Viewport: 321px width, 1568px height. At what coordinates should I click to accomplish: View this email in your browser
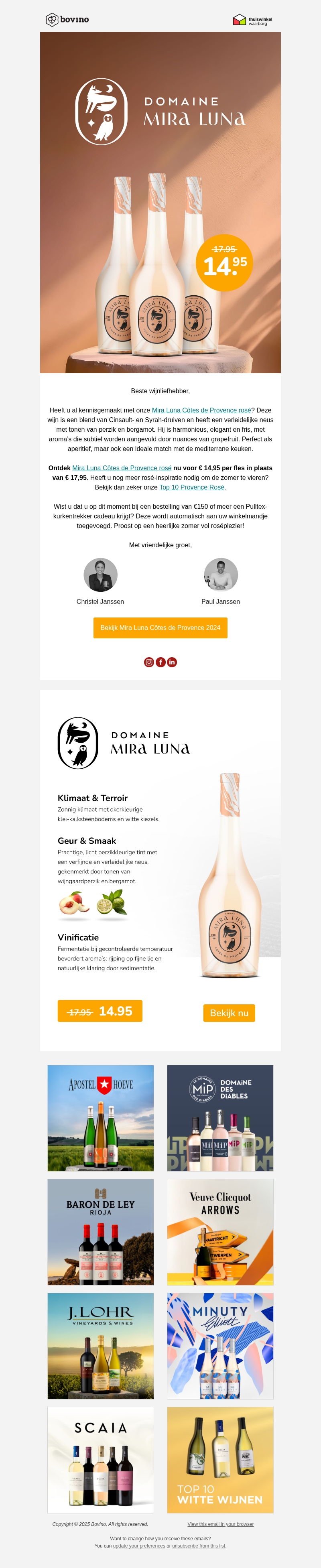coord(221,1524)
